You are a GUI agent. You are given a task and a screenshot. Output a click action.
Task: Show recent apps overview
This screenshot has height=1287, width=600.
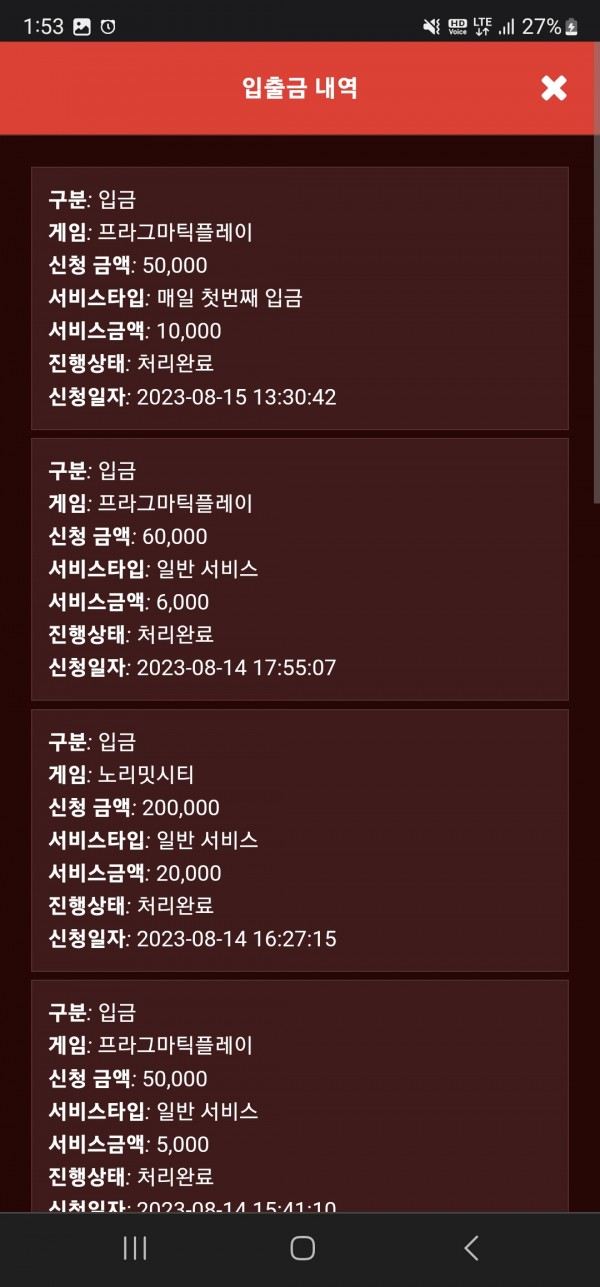coord(134,1247)
